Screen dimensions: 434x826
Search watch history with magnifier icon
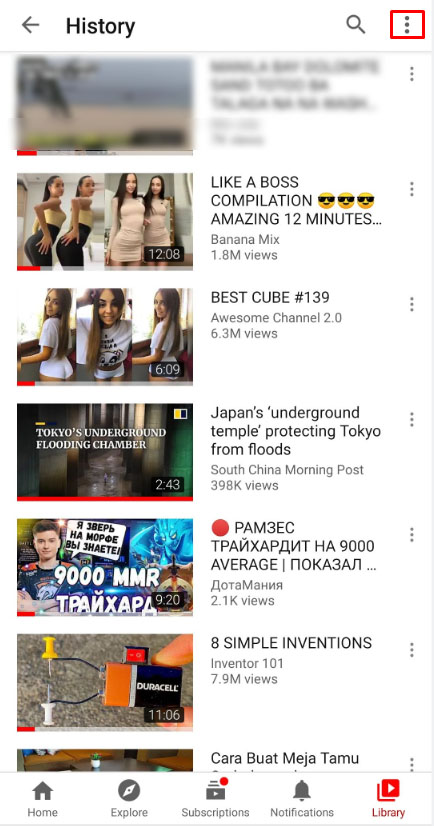click(x=356, y=24)
